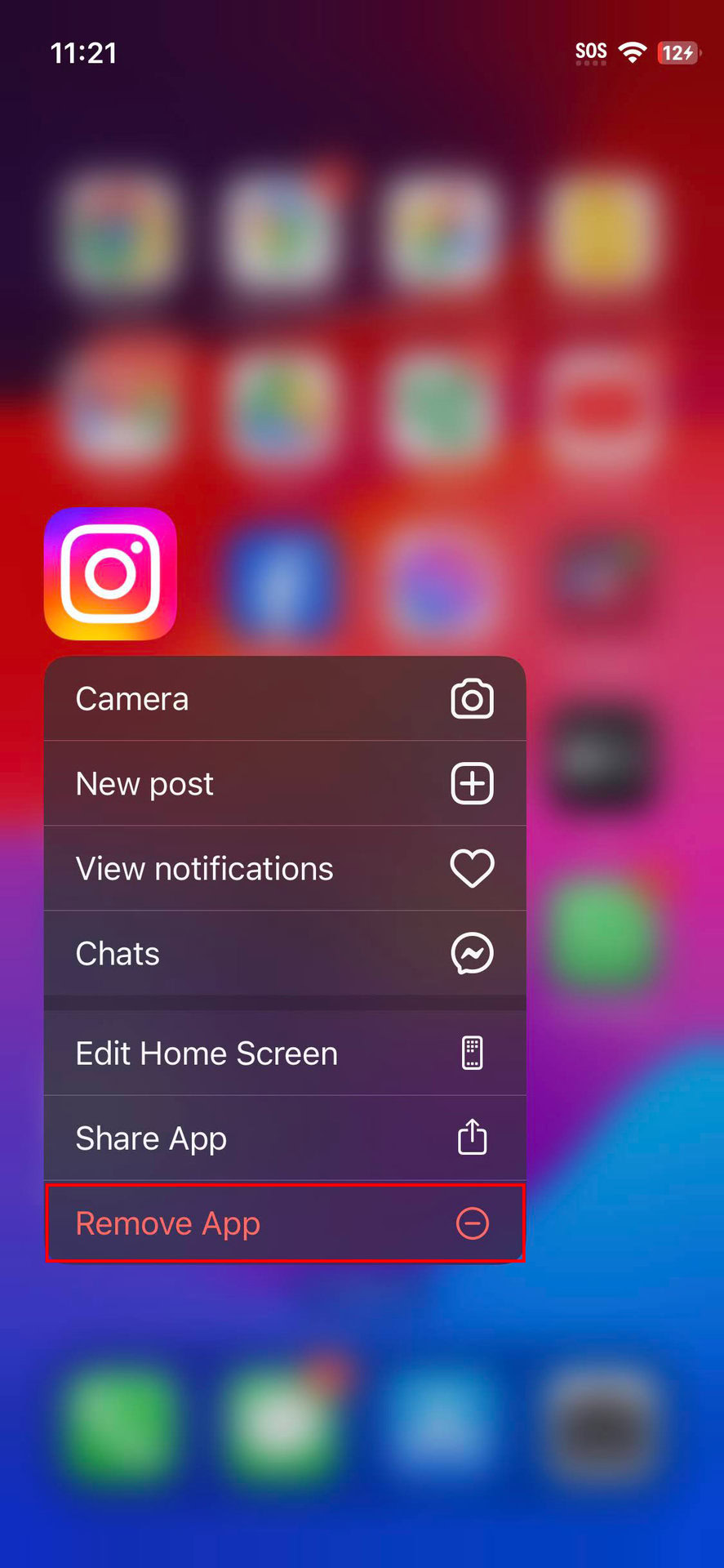
Task: Select Edit Home Screen
Action: click(x=284, y=1053)
